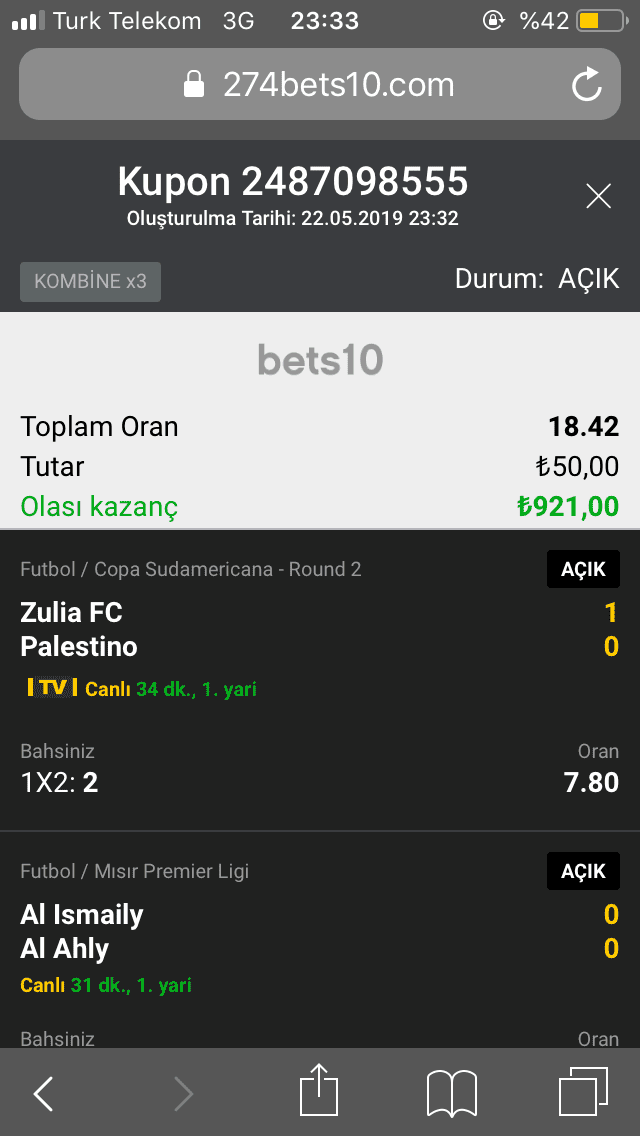Open Safari bookmarks

[x=451, y=1093]
